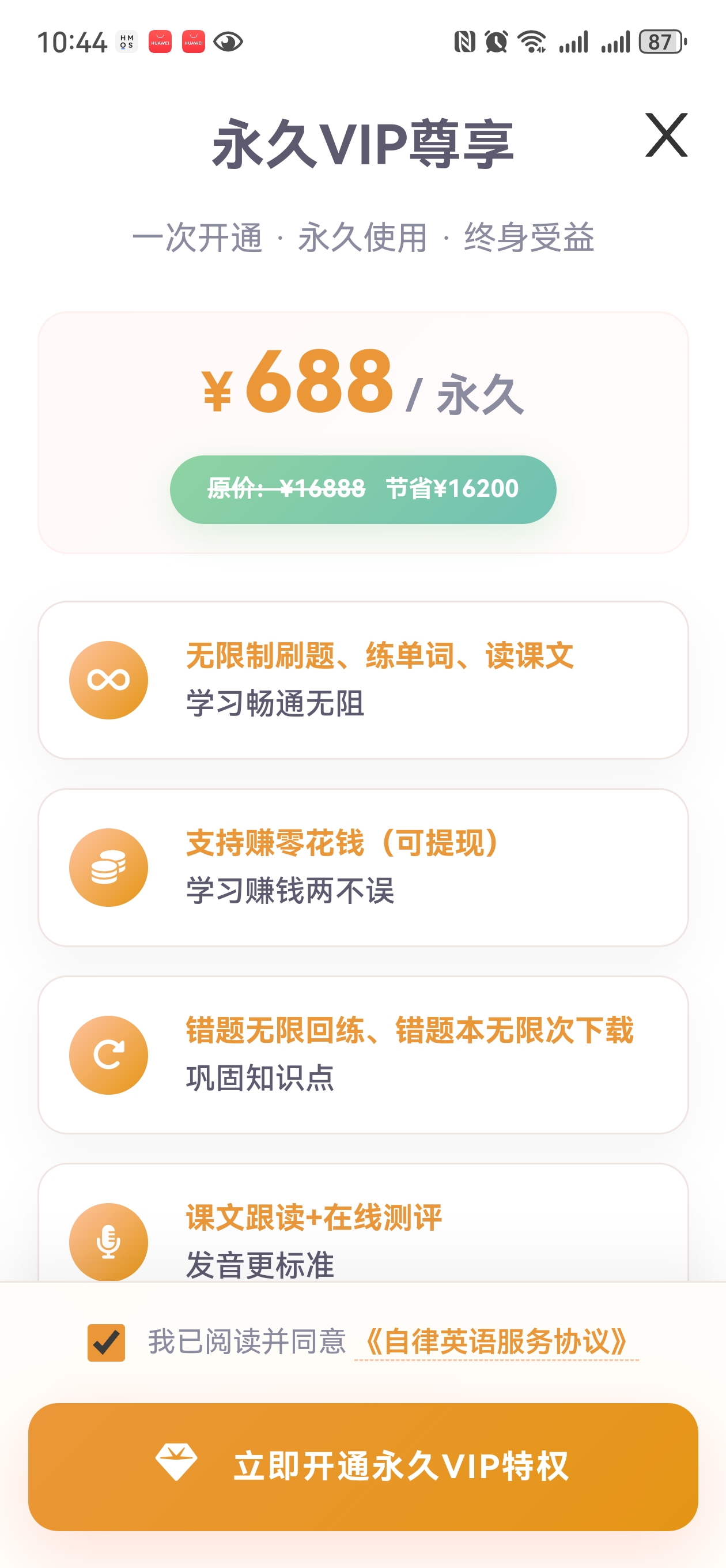This screenshot has width=726, height=1568.
Task: Close the 永久VIP尊享 page
Action: (666, 135)
